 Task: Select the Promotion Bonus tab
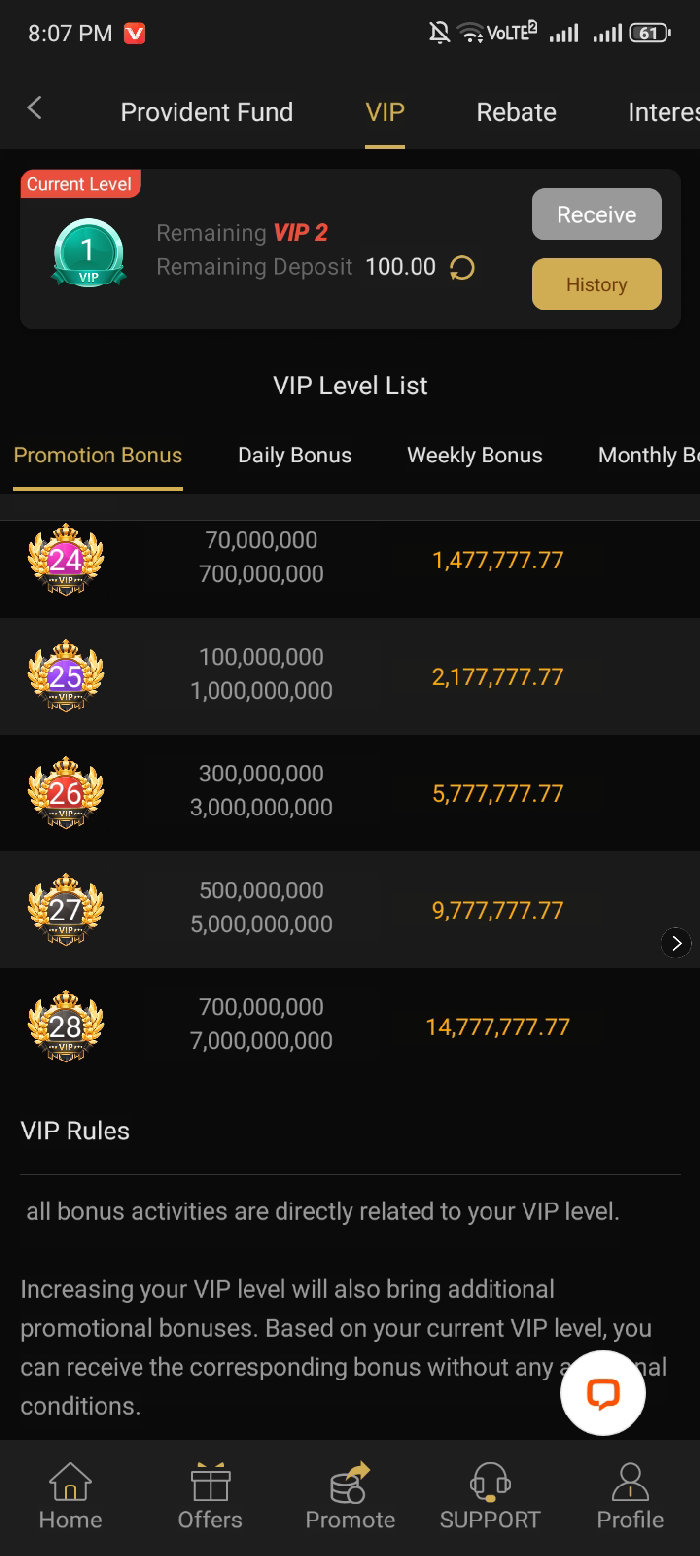pyautogui.click(x=98, y=455)
